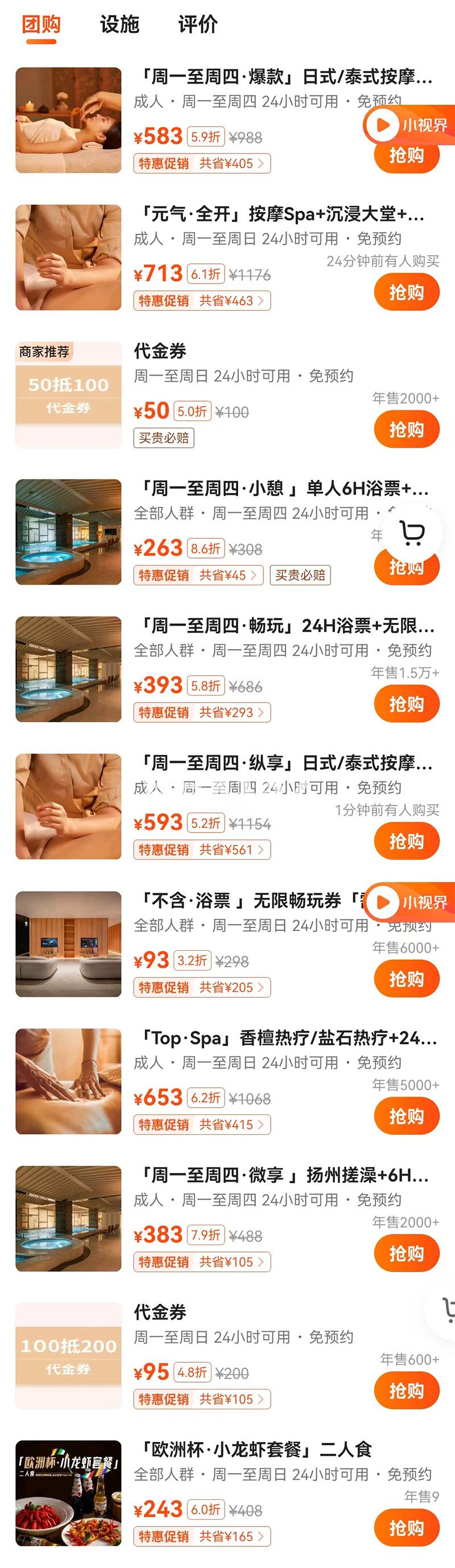Tap 抢购 for the ¥713 按摩Spa deal
Viewport: 455px width, 1568px height.
[406, 292]
